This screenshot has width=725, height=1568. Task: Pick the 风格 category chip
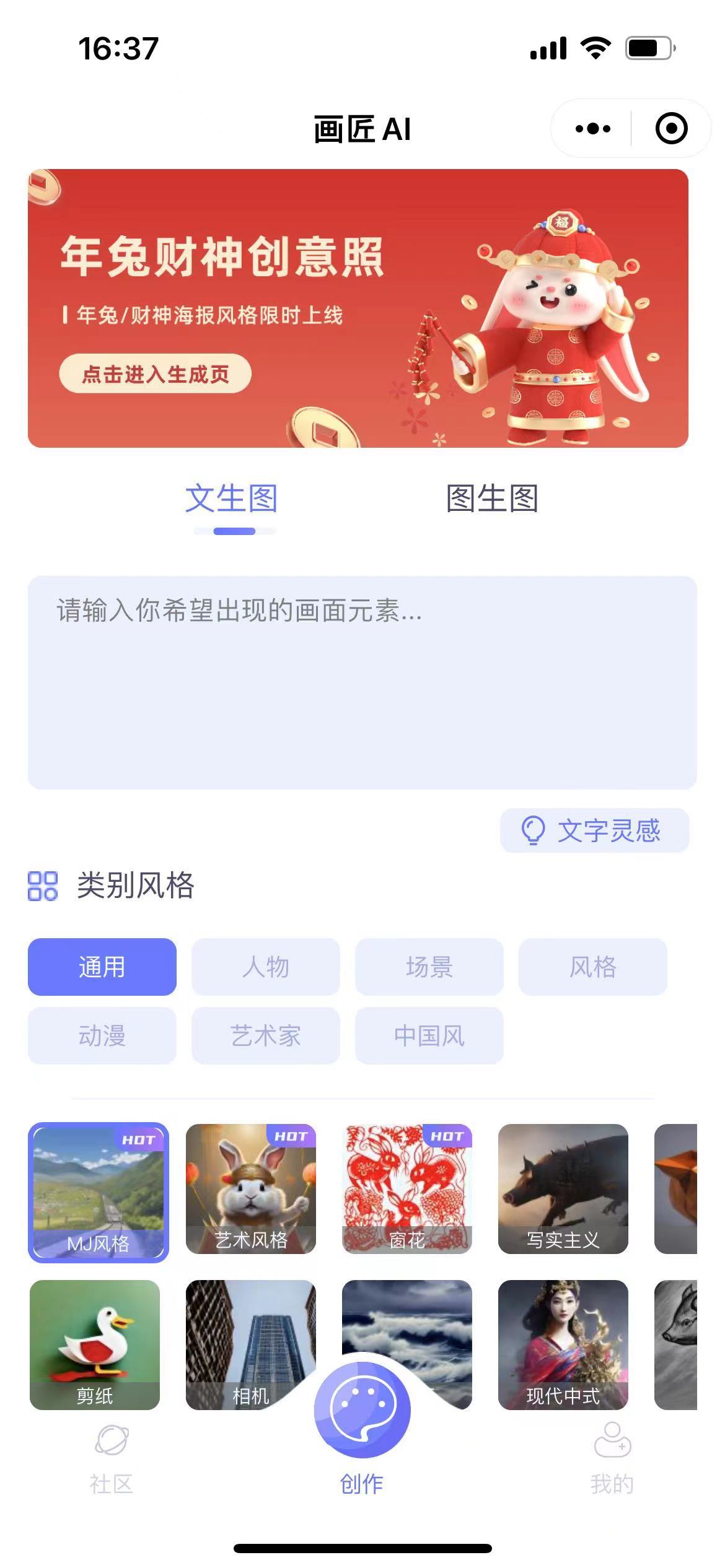pos(592,967)
